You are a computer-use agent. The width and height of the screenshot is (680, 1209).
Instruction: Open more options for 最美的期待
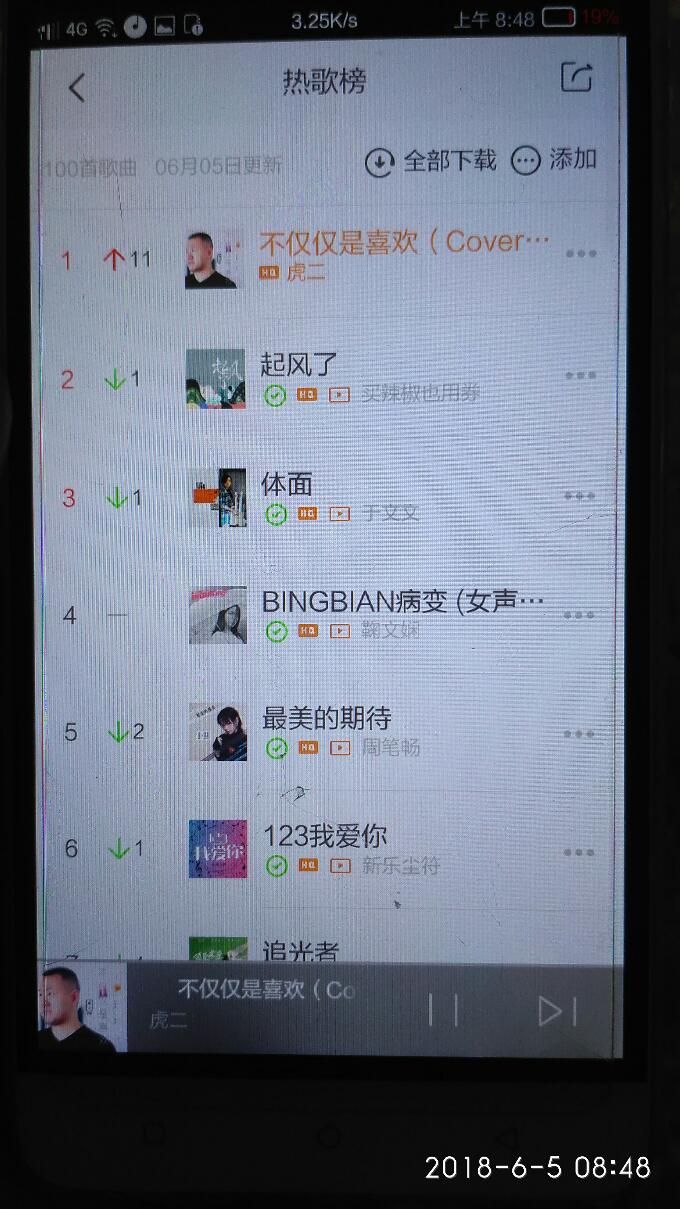[580, 734]
